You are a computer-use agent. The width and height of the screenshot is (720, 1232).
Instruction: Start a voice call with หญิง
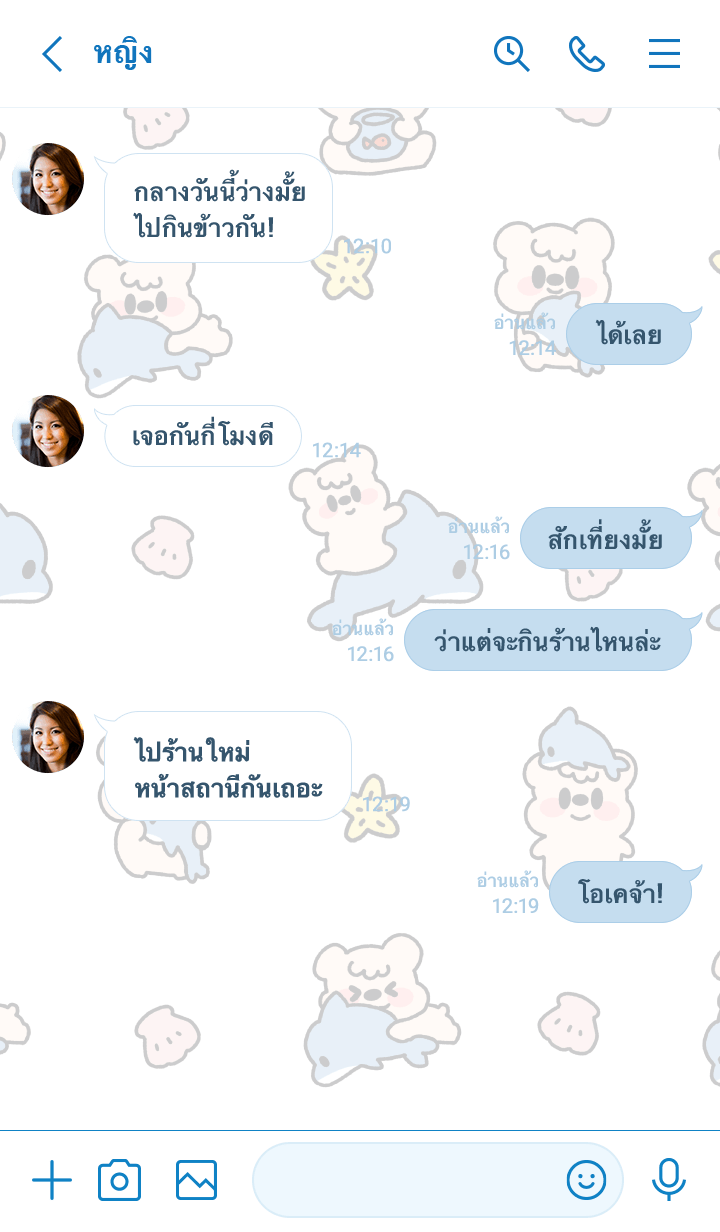pyautogui.click(x=587, y=54)
